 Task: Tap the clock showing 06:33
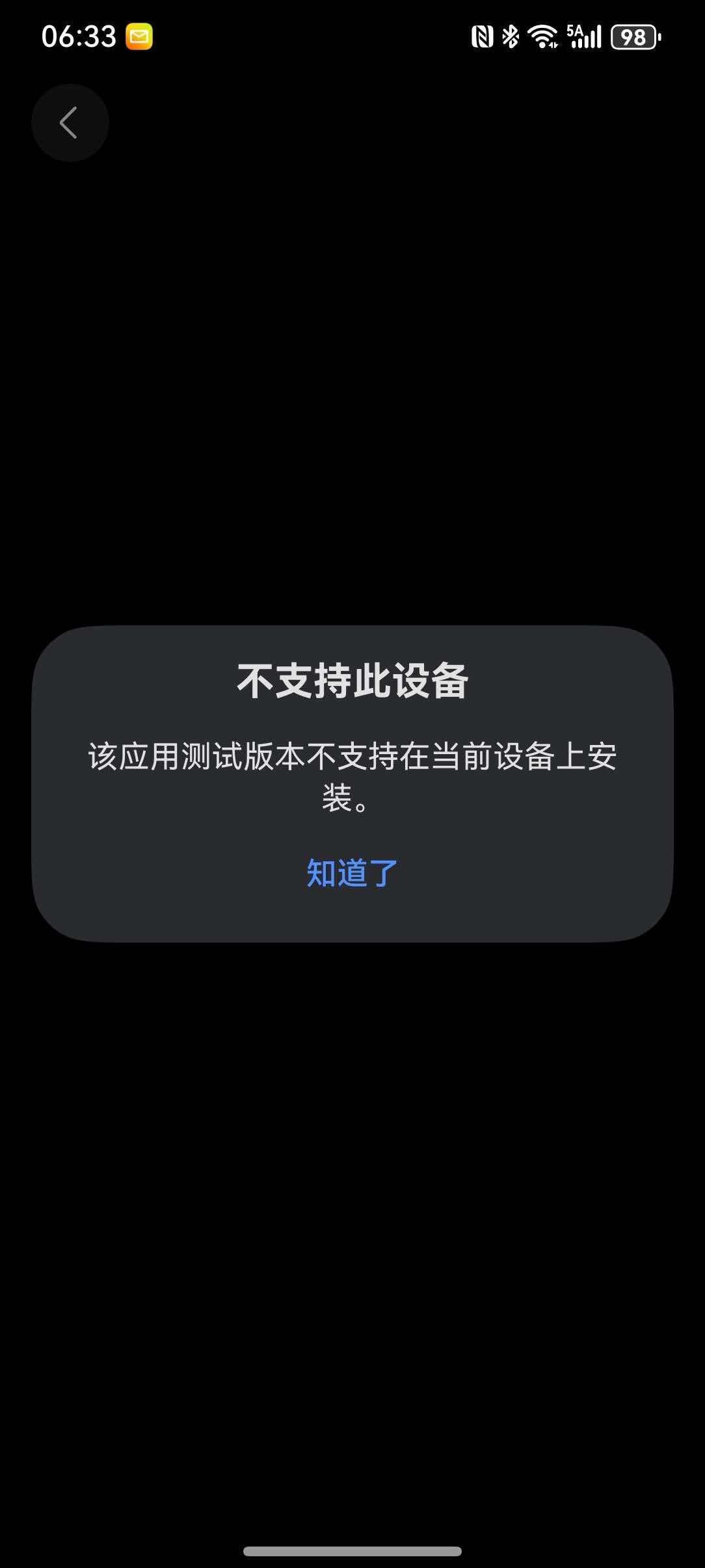[x=77, y=38]
